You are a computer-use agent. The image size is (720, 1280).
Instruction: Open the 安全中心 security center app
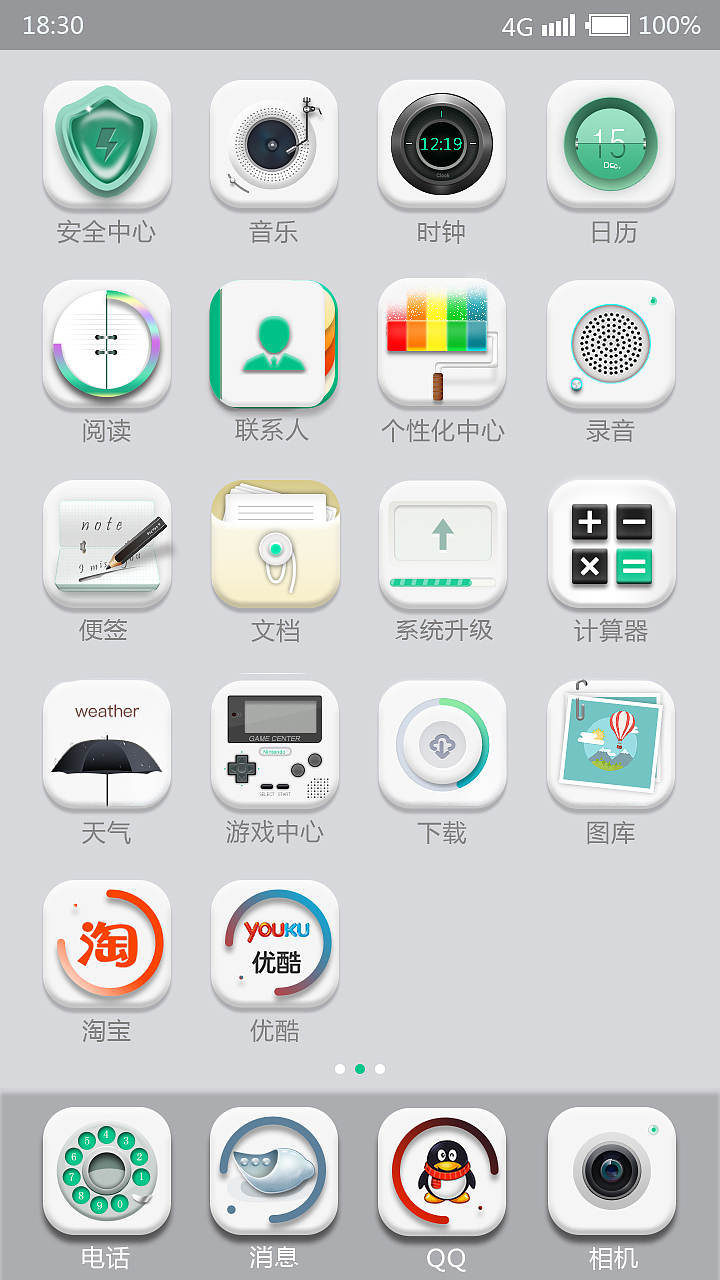point(107,144)
